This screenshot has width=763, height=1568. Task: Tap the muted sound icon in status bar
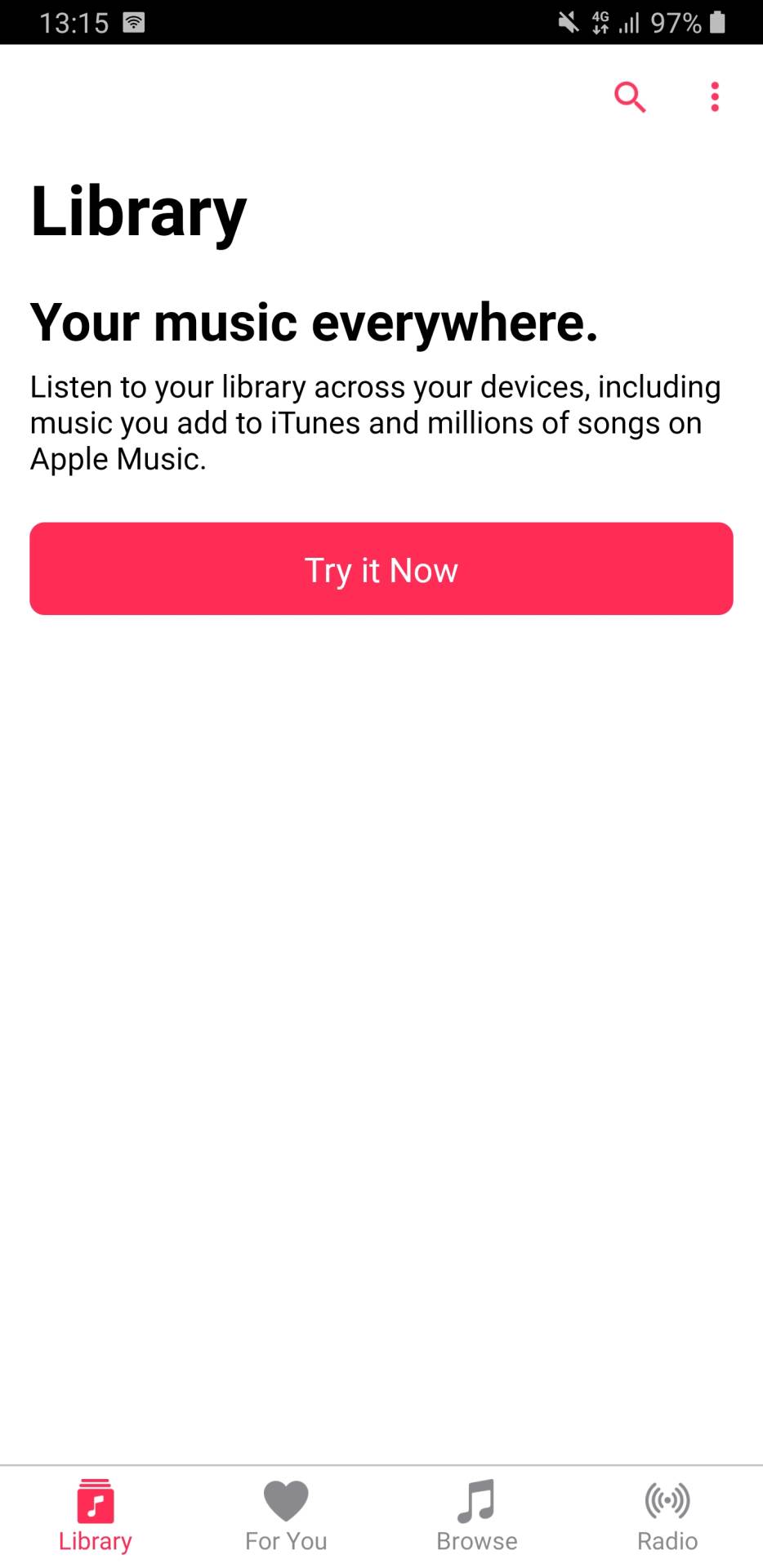point(565,22)
